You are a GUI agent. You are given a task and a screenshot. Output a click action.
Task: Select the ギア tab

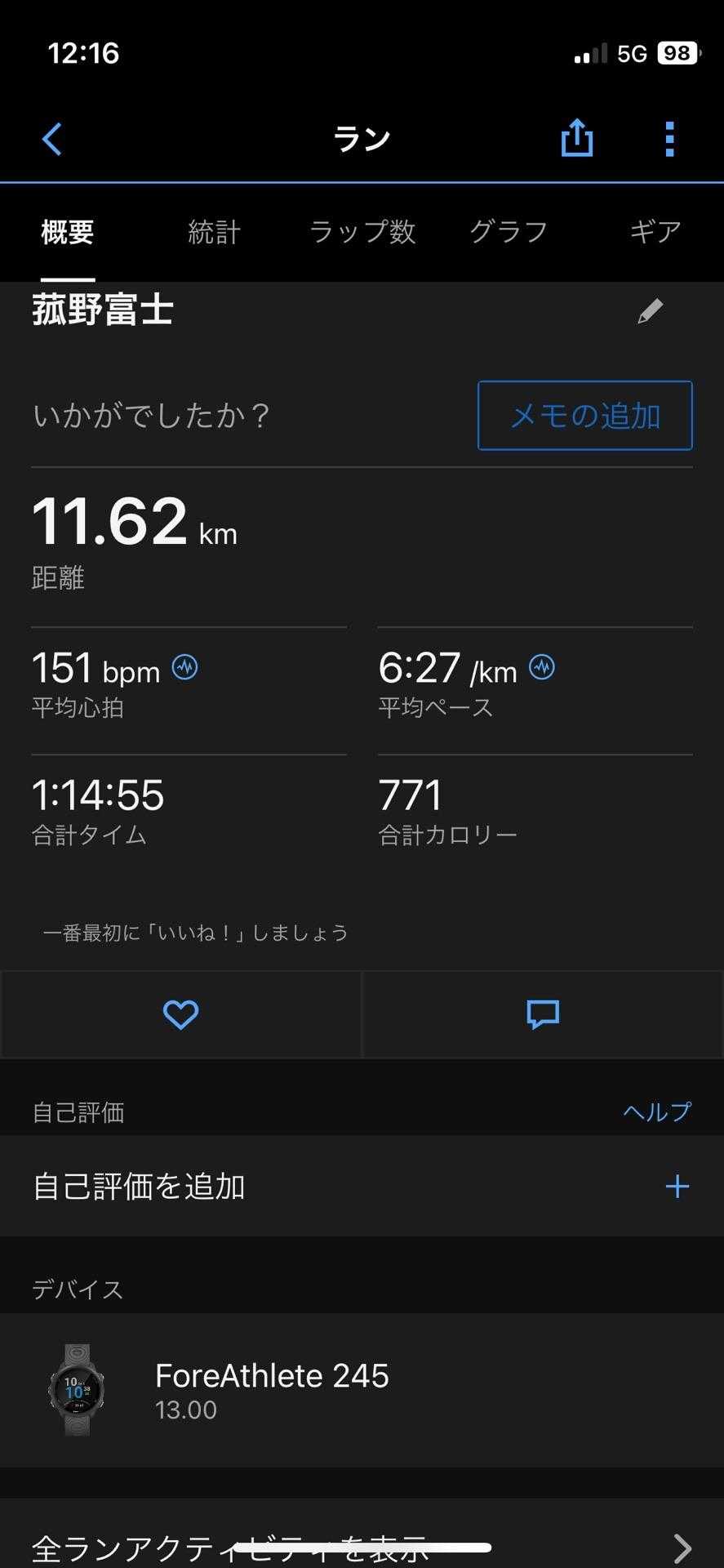tap(655, 233)
